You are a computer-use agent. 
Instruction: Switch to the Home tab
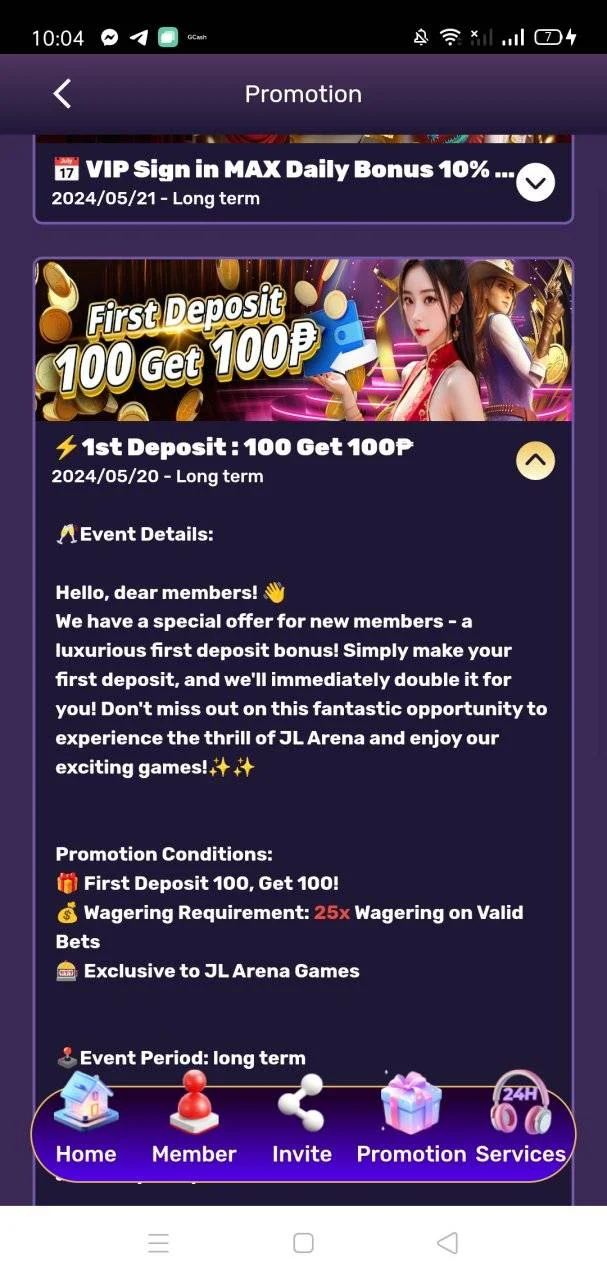(86, 1121)
